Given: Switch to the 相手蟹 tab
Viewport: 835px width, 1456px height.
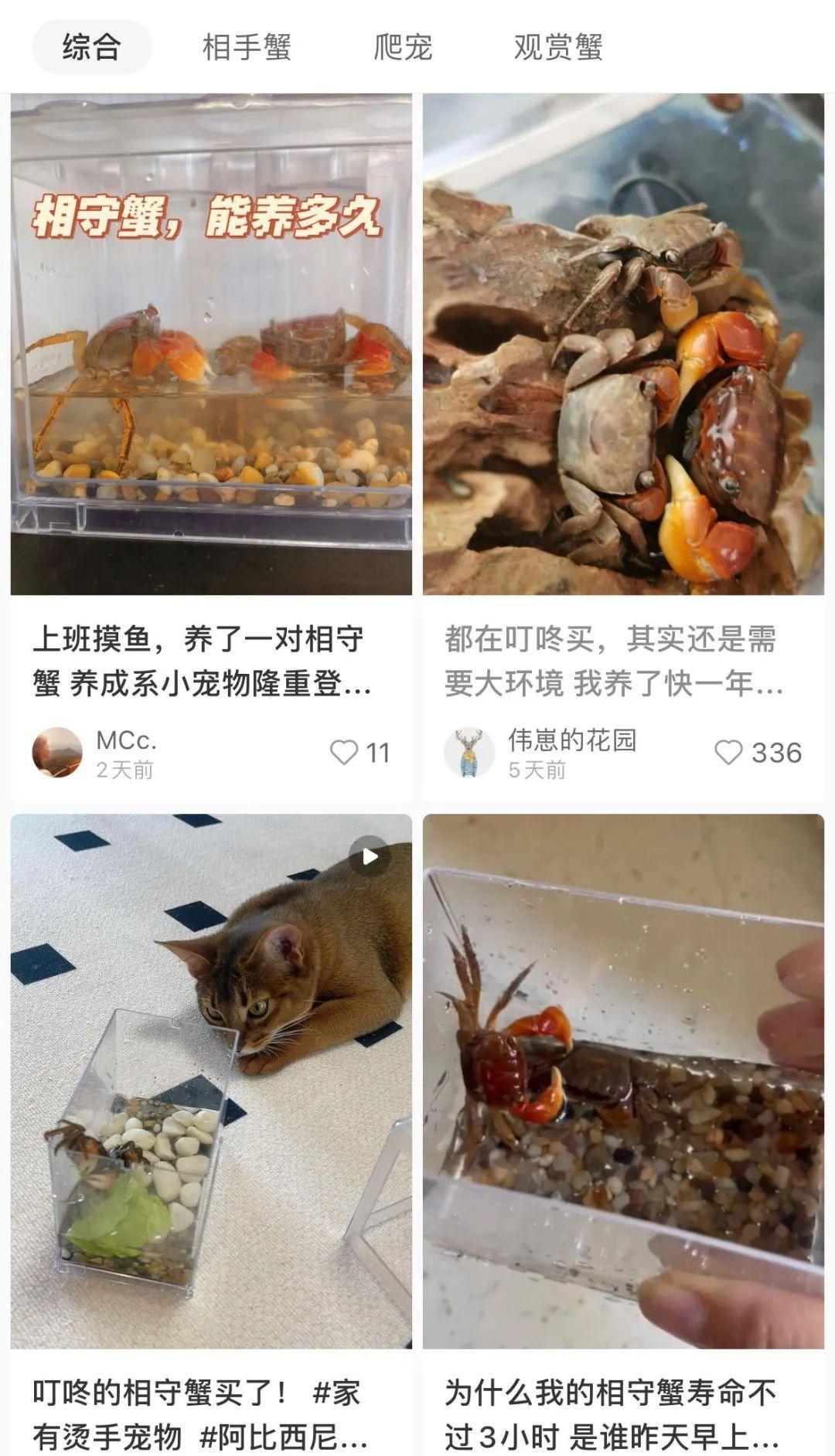Looking at the screenshot, I should 247,48.
